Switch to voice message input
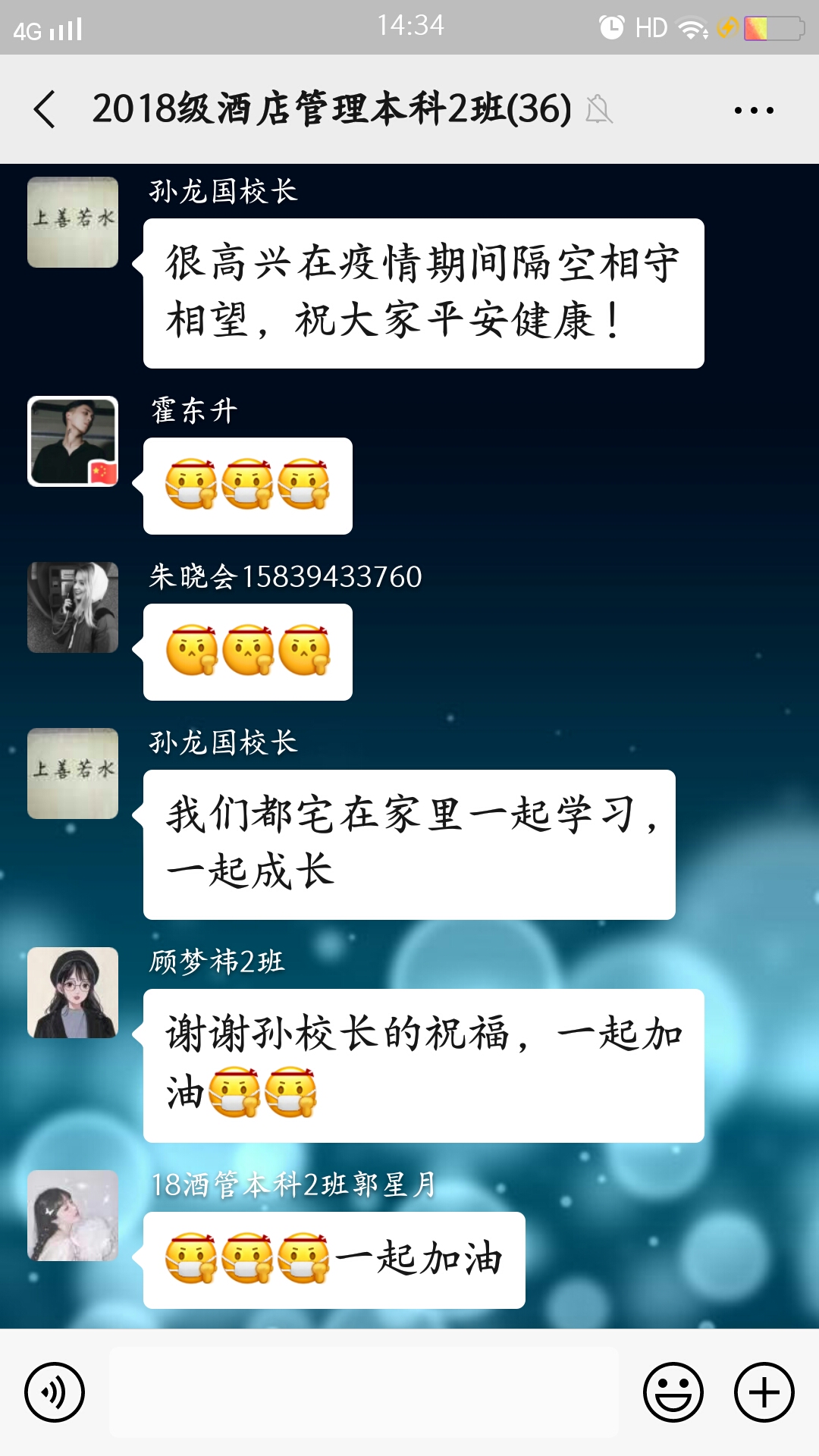The height and width of the screenshot is (1456, 819). [55, 1392]
